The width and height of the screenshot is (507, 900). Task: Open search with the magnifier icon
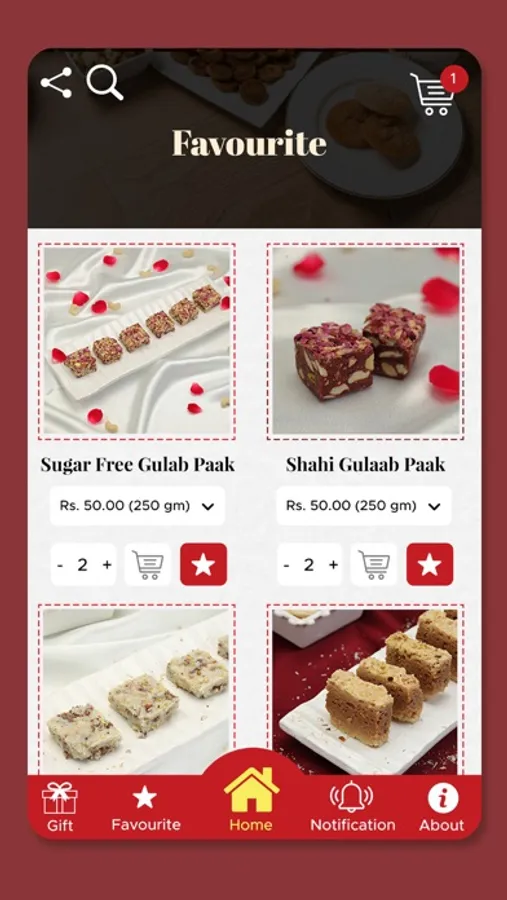click(x=105, y=83)
